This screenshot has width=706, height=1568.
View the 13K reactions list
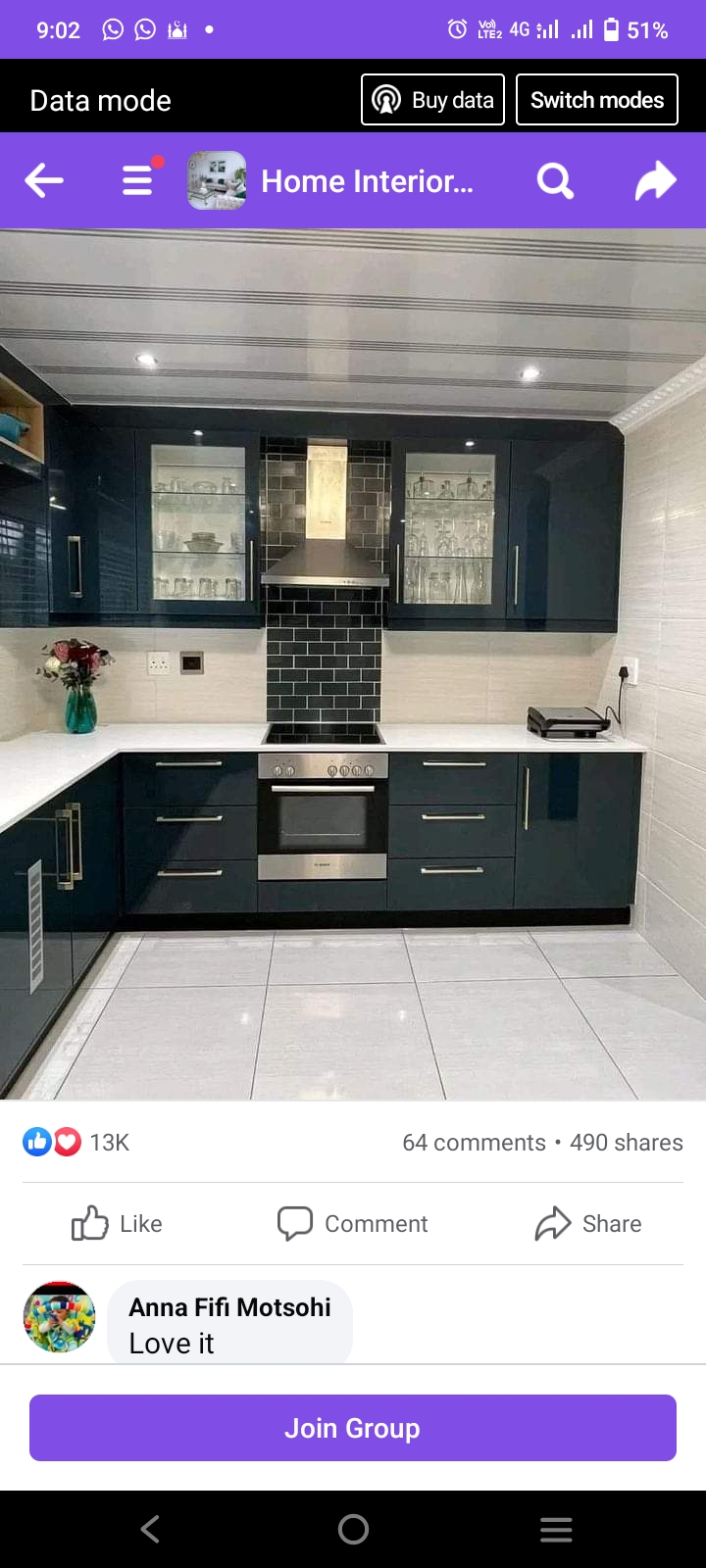[x=76, y=1143]
